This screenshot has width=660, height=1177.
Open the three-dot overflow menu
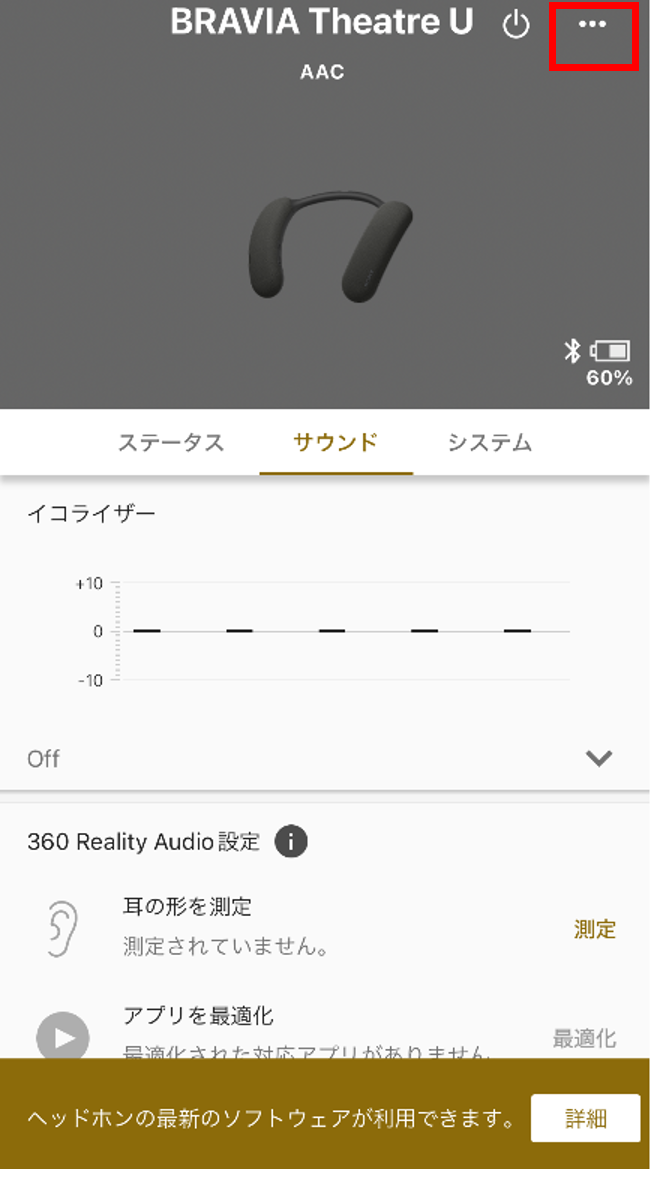[x=593, y=25]
